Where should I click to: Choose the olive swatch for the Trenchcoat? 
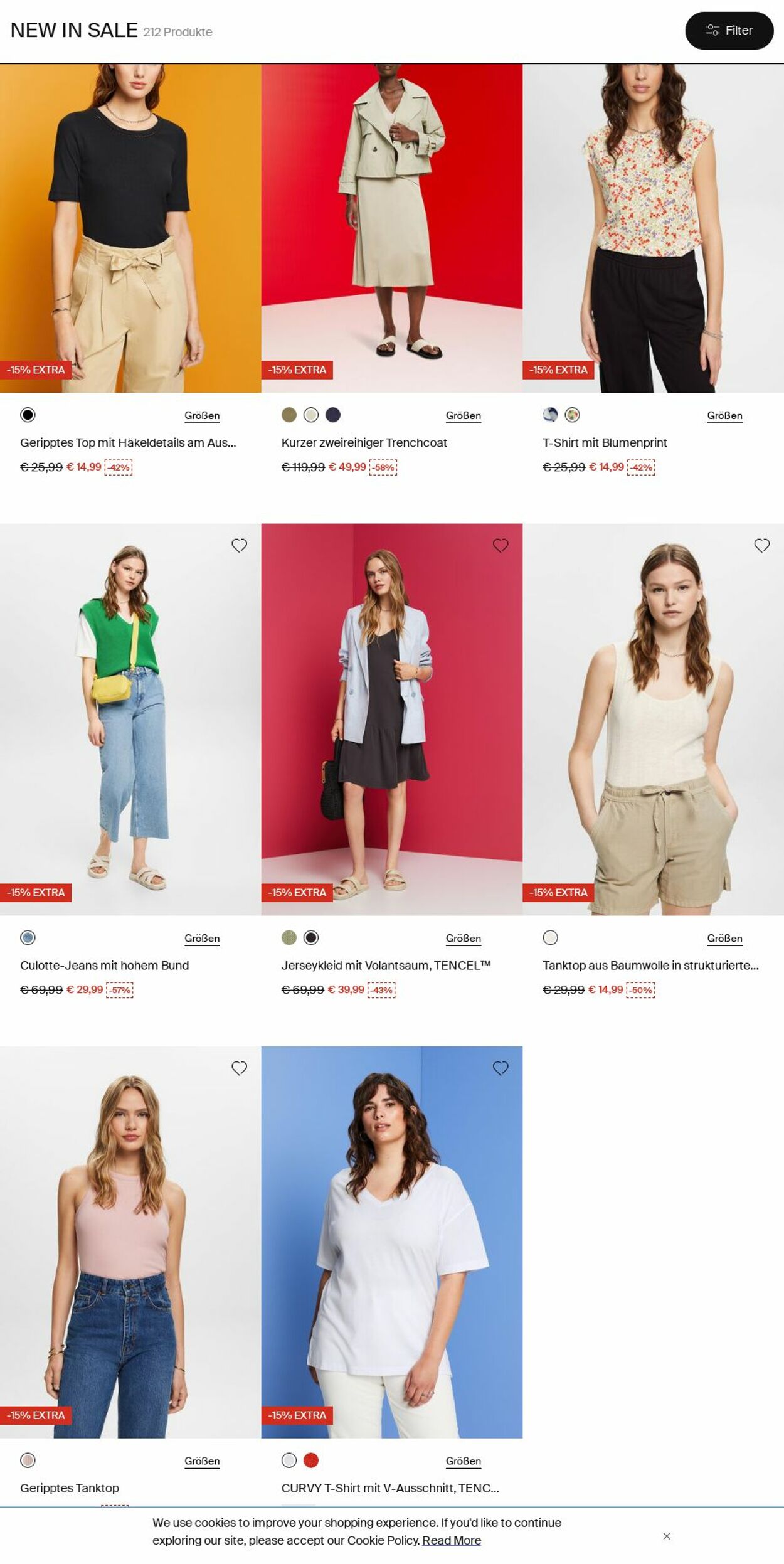289,415
